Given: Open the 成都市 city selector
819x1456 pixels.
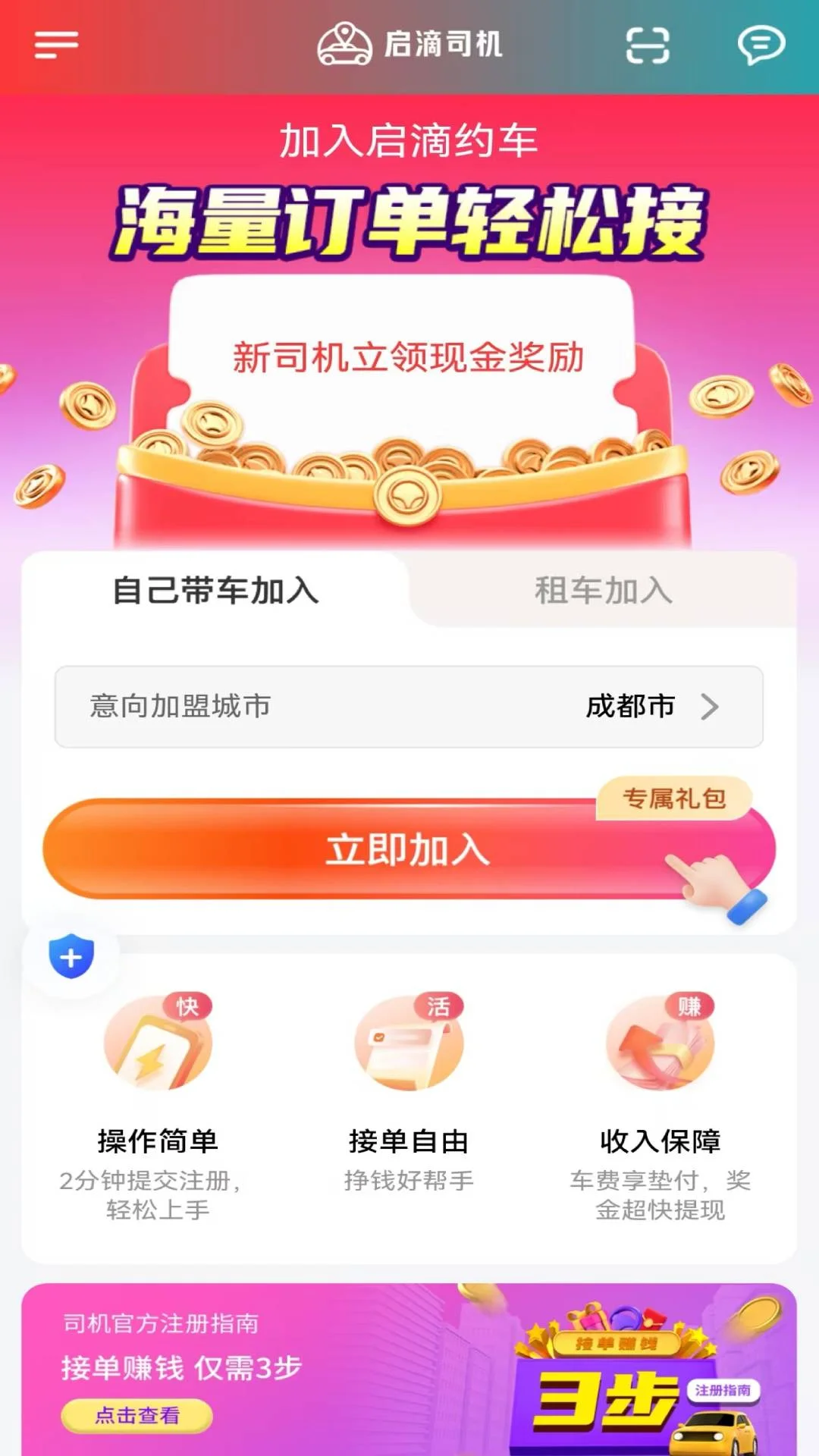Looking at the screenshot, I should pos(629,707).
